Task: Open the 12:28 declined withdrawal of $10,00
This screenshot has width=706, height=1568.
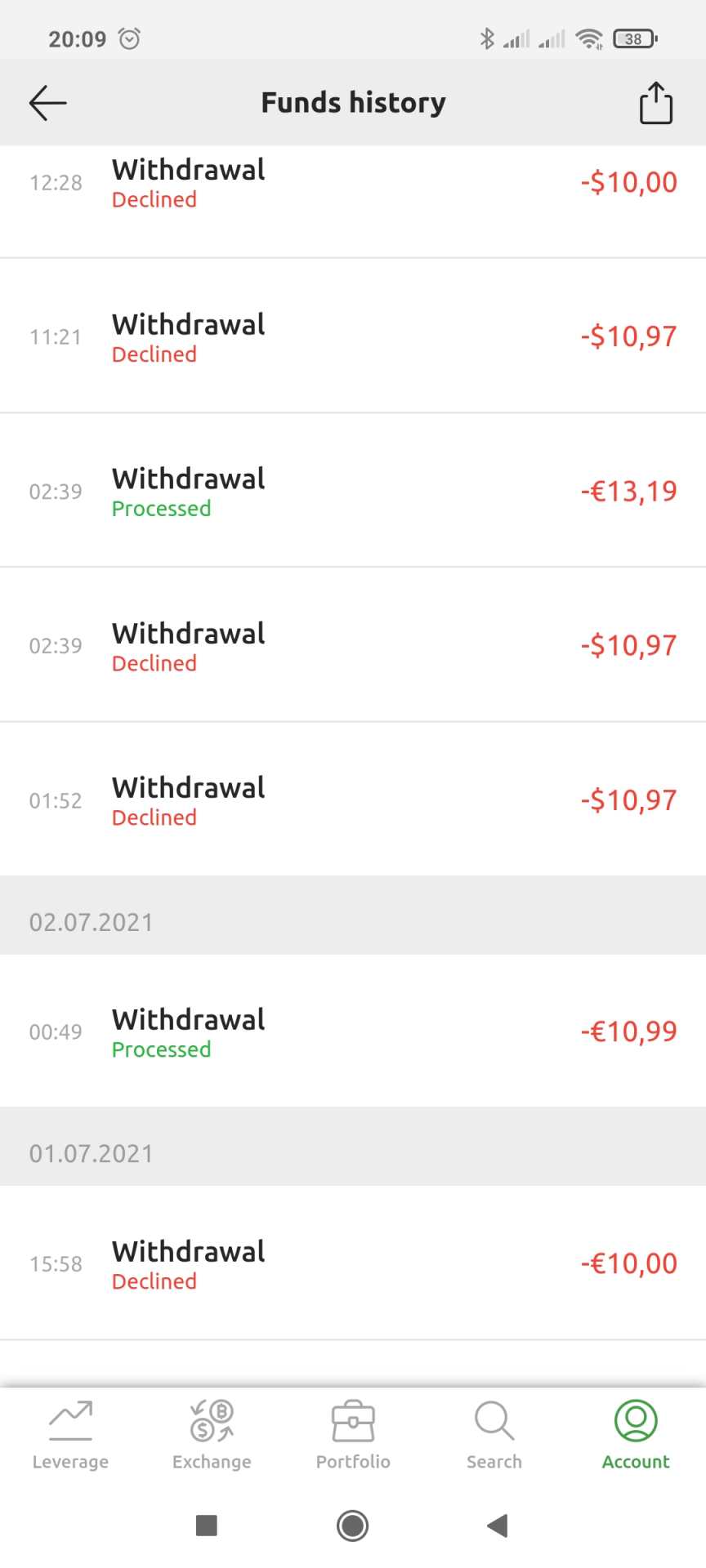Action: point(353,184)
